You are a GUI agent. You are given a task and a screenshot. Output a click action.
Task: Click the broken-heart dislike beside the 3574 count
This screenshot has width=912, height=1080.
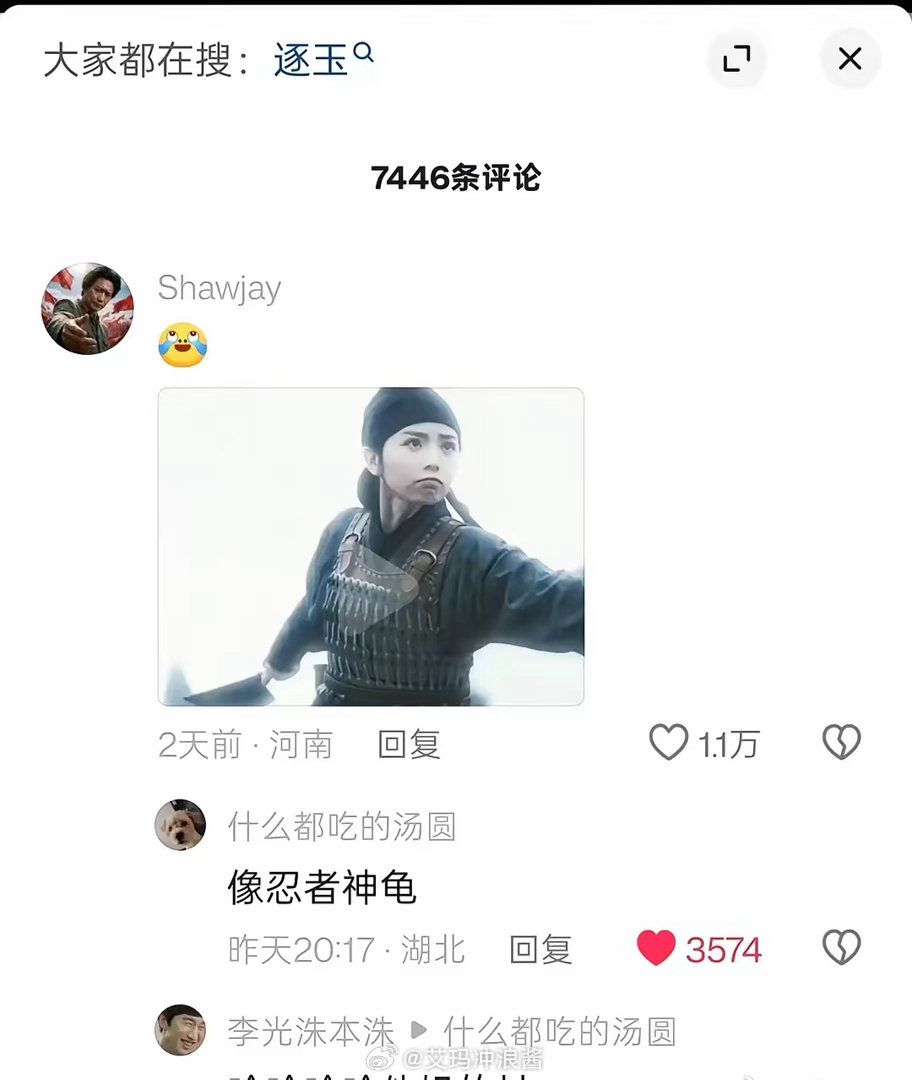click(841, 944)
